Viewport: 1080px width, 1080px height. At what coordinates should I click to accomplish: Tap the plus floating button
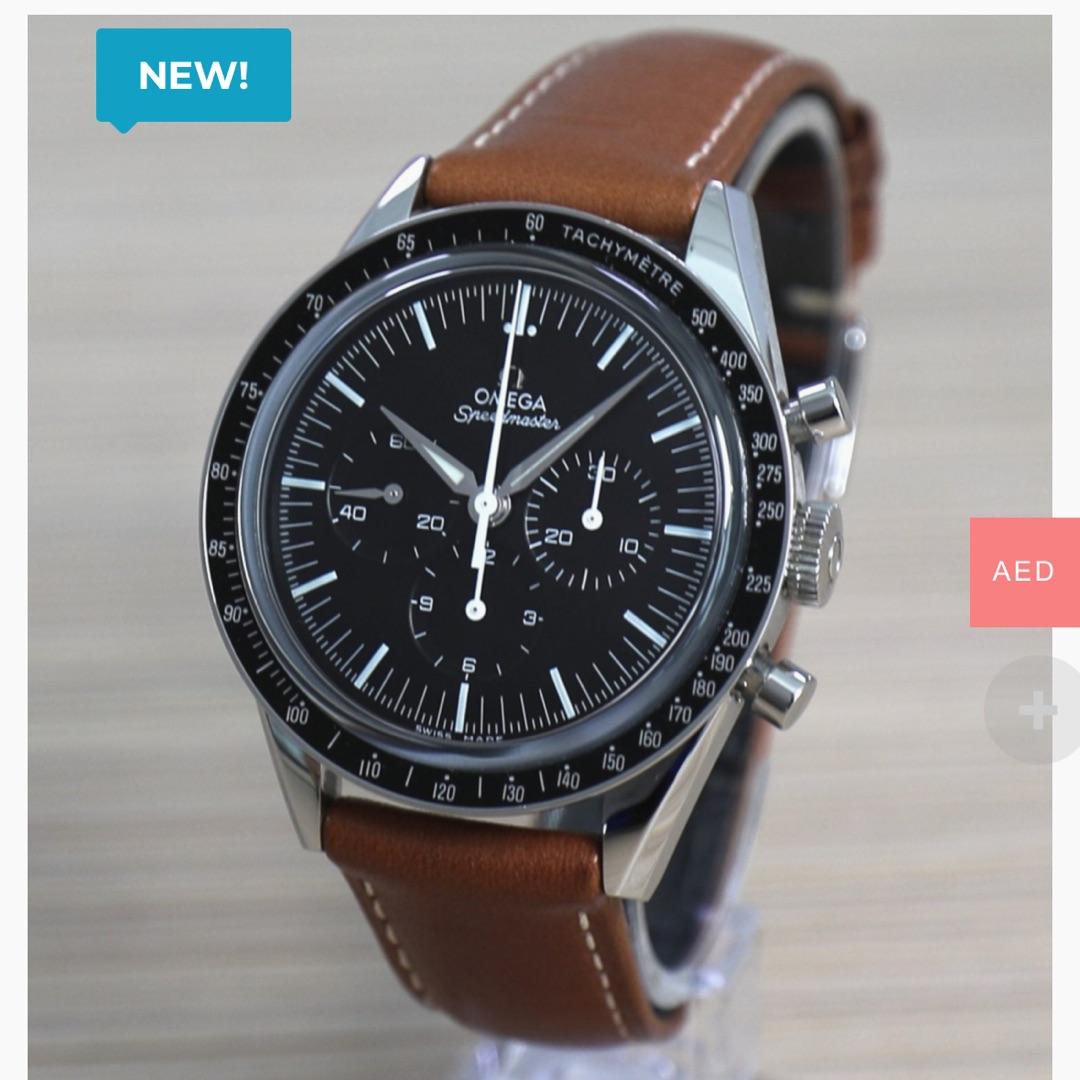[1036, 711]
